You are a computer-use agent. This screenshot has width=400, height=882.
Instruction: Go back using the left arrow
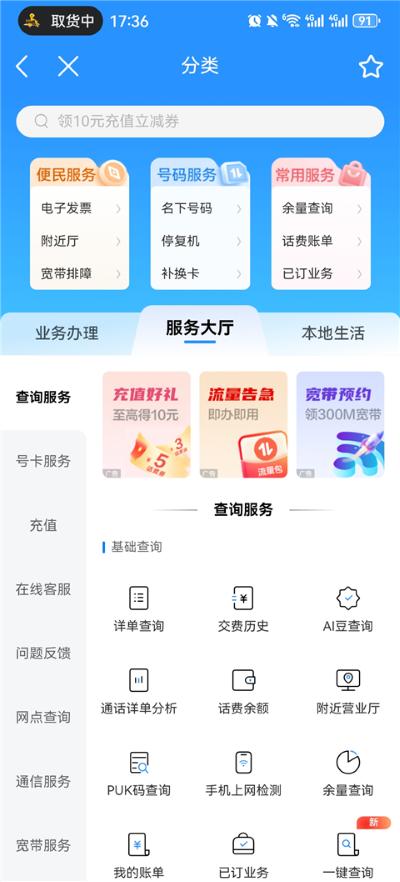pyautogui.click(x=22, y=67)
